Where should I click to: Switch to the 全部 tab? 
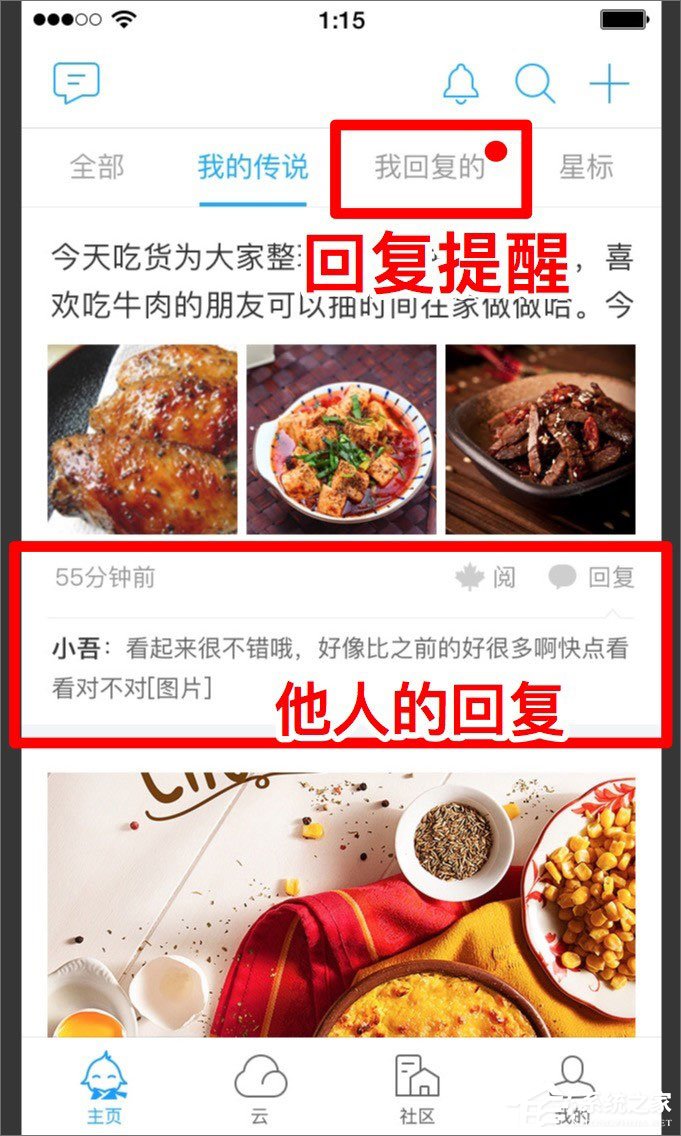[x=97, y=167]
